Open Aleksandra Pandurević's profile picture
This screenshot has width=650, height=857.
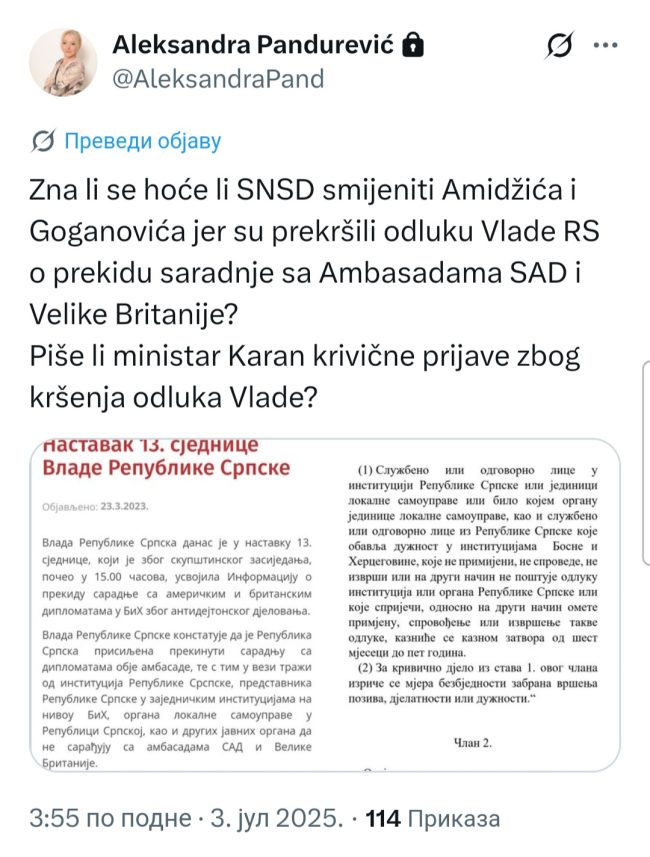click(64, 62)
